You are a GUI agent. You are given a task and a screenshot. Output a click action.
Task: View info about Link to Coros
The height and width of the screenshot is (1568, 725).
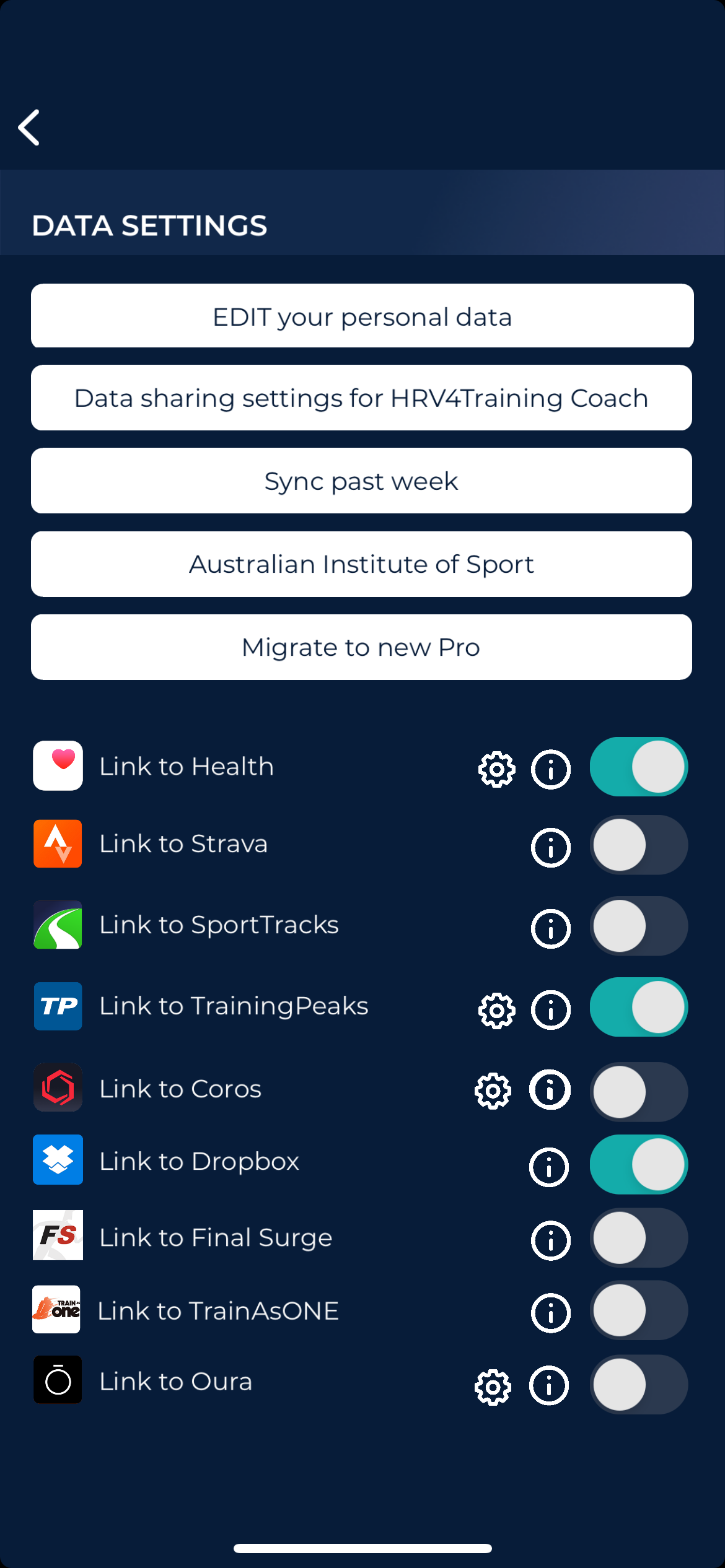point(550,1089)
